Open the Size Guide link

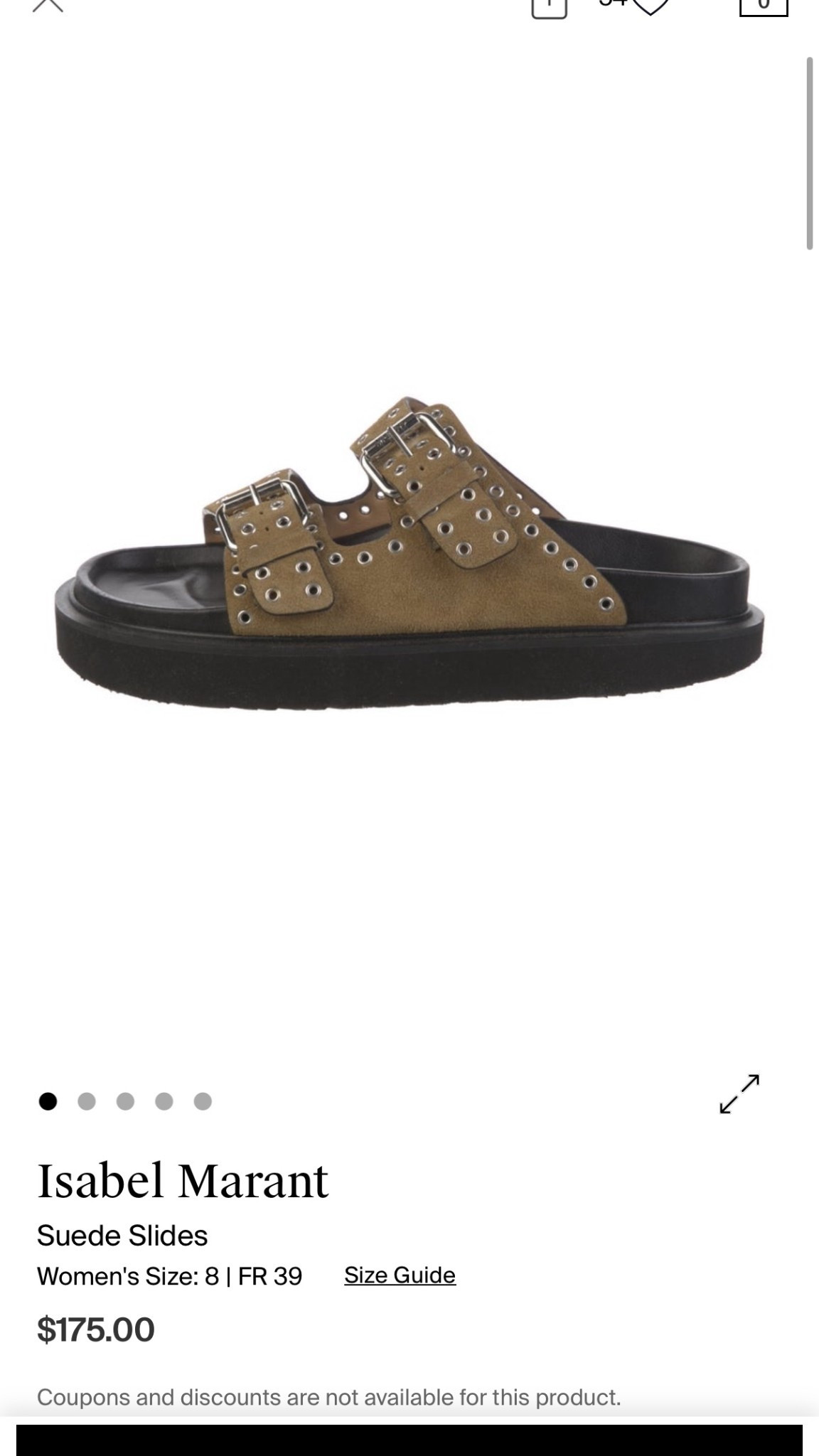coord(400,1275)
